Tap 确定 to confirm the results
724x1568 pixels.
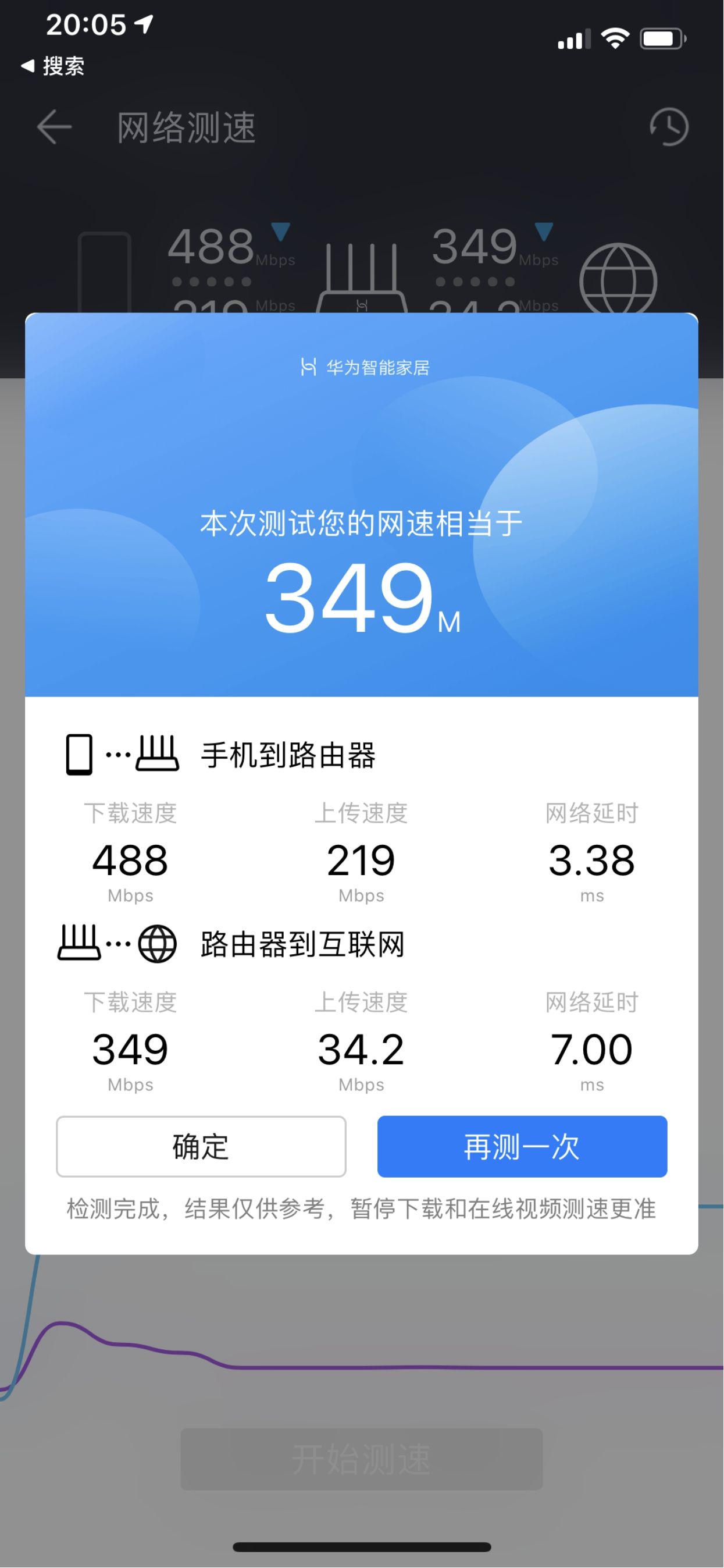pyautogui.click(x=201, y=1147)
